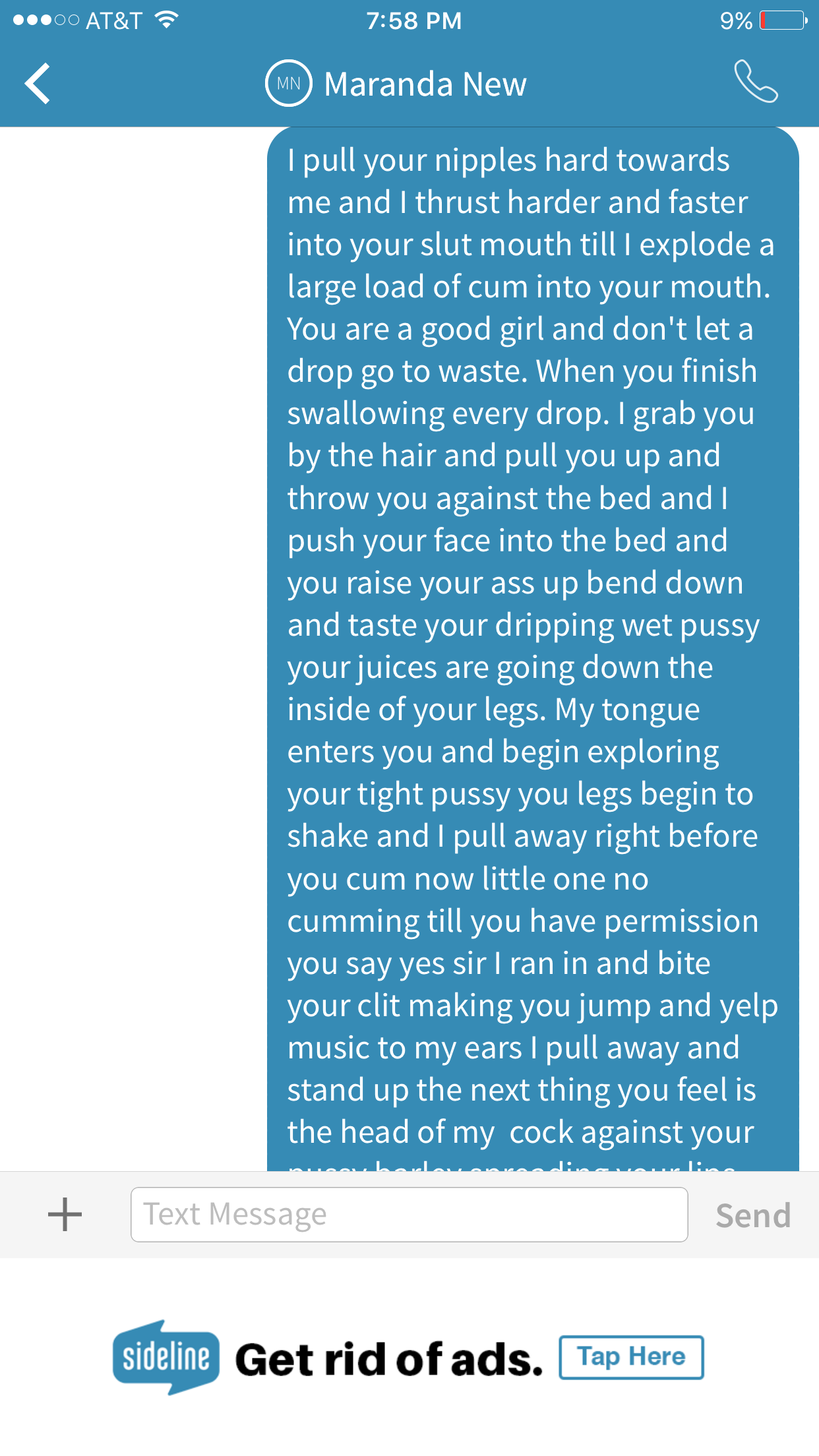Call the contact with the phone icon
Screen dimensions: 819x1456
pos(756,82)
